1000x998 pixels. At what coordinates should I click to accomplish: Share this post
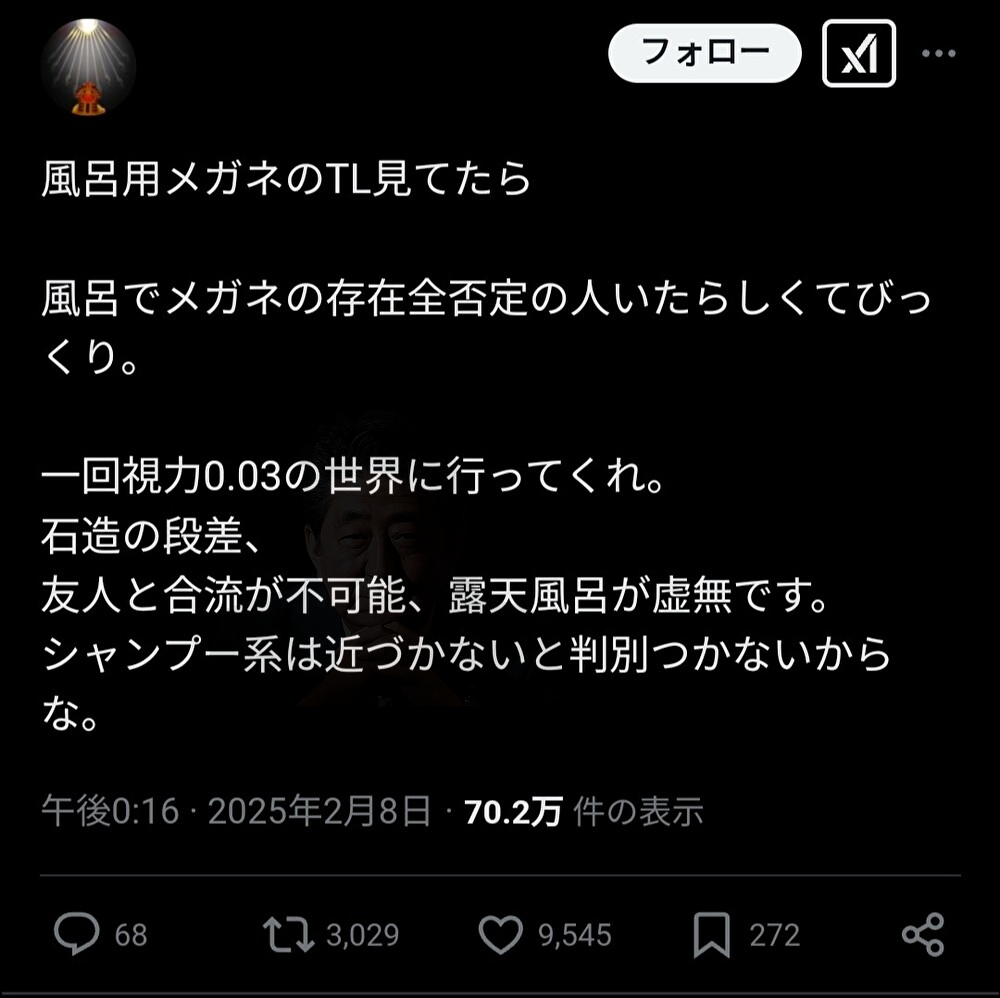point(922,934)
